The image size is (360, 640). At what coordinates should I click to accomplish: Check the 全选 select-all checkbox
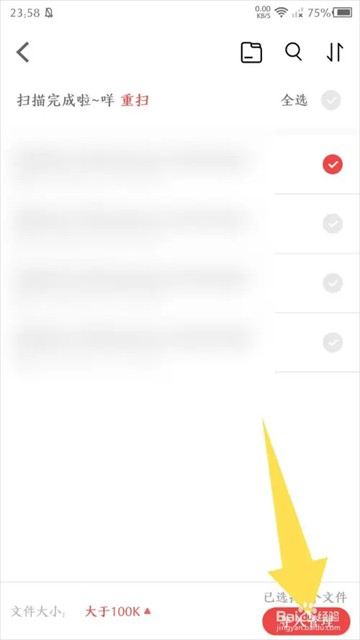coord(331,100)
